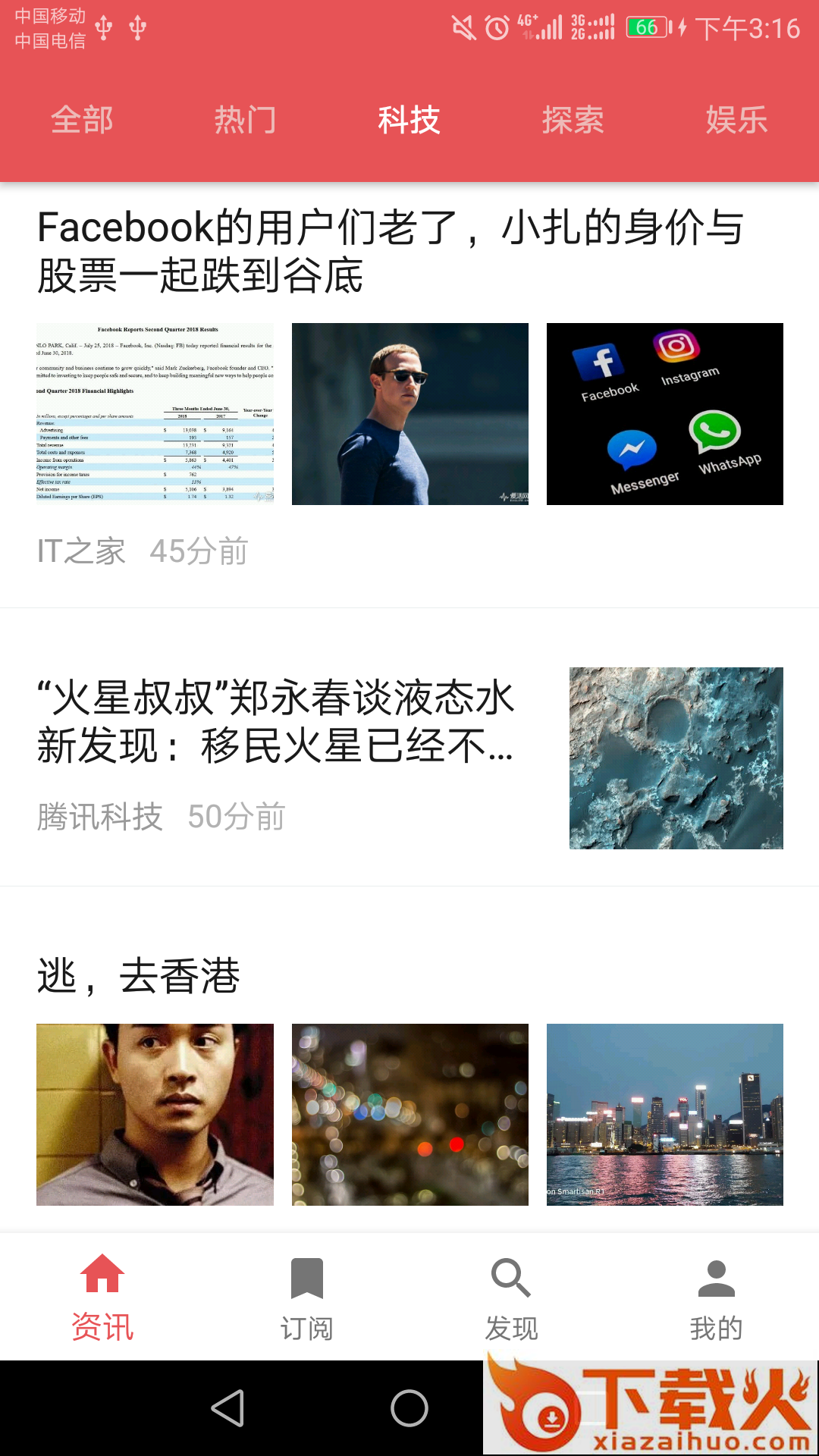Screen dimensions: 819x1456
Task: Read the 火星叔叔郑永春 article
Action: point(276,721)
